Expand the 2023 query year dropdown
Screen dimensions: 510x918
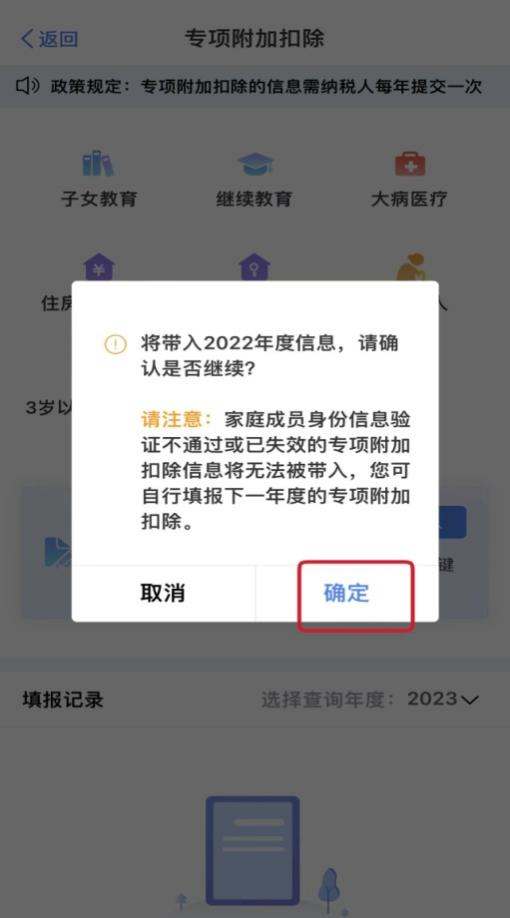(443, 699)
